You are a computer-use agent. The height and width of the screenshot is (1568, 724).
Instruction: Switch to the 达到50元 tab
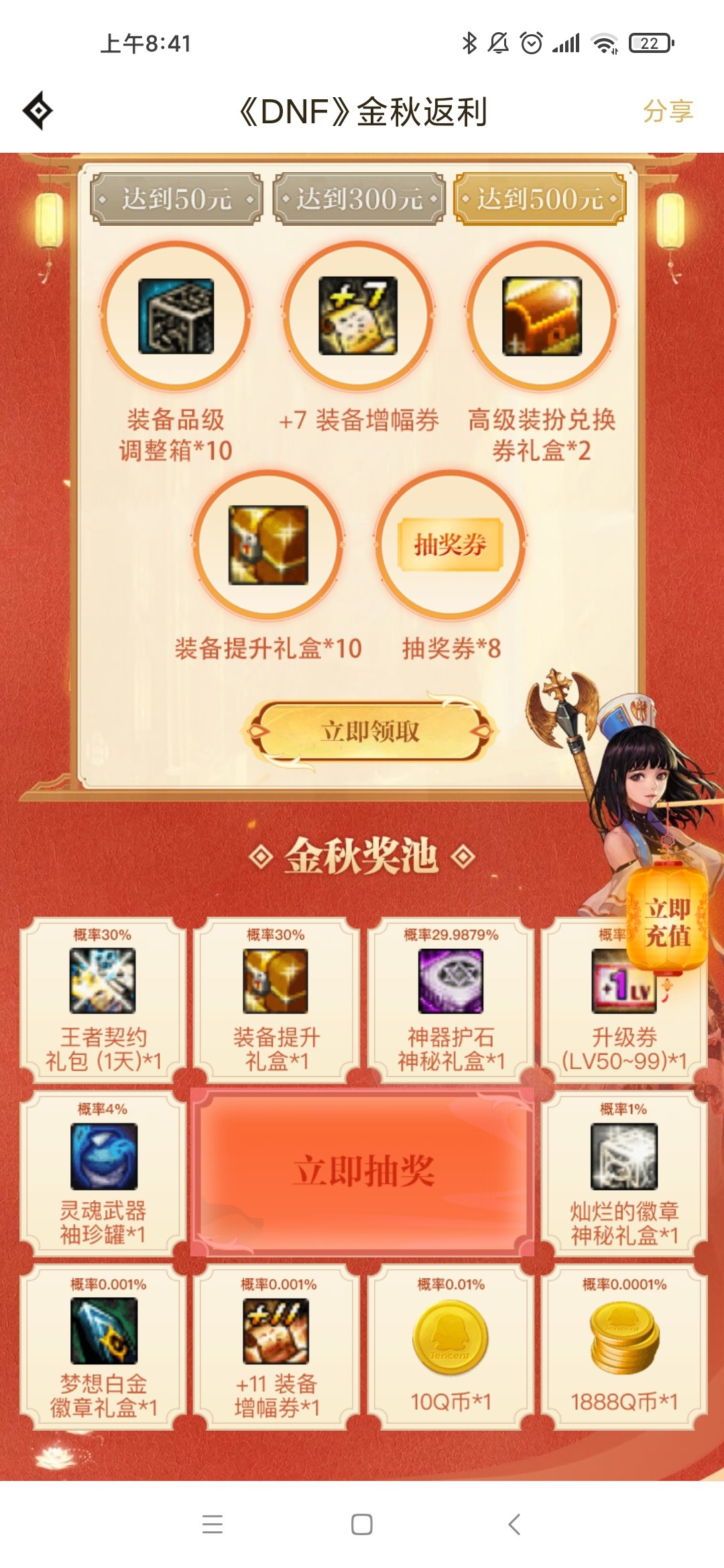176,199
